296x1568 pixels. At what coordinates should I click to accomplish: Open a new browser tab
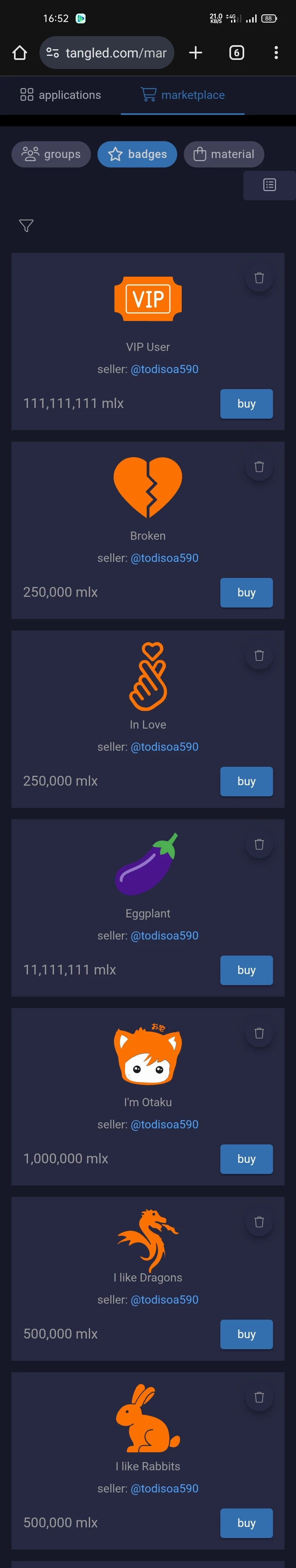196,53
